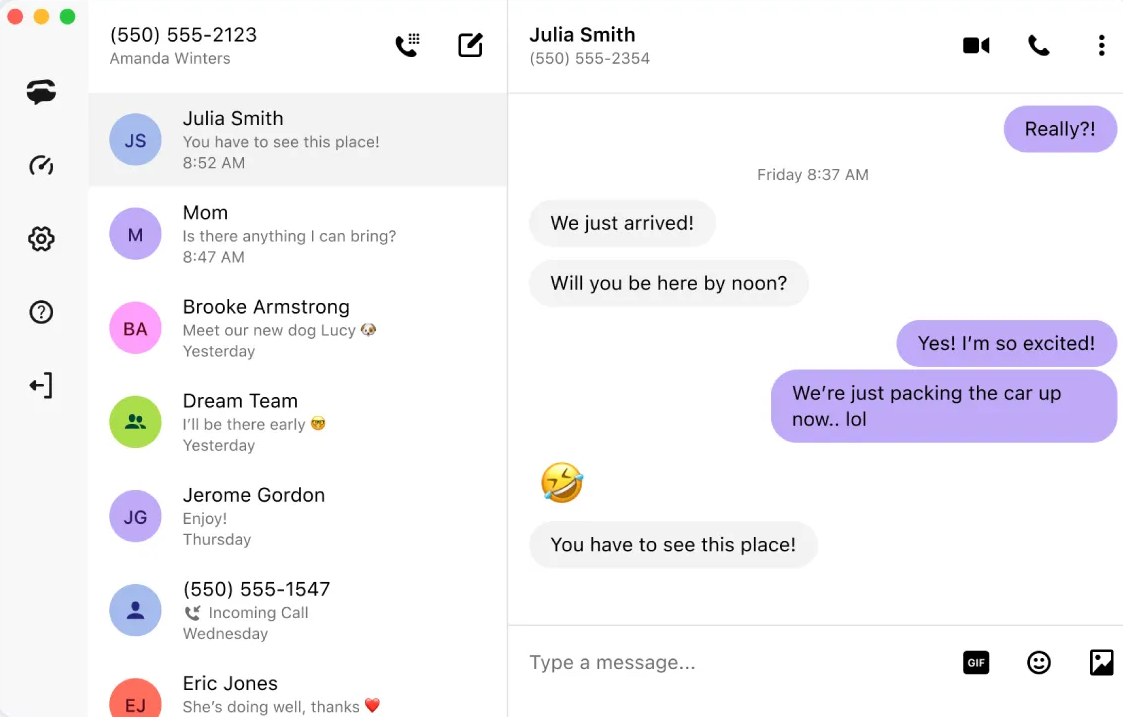Open the dial pad

coord(407,45)
